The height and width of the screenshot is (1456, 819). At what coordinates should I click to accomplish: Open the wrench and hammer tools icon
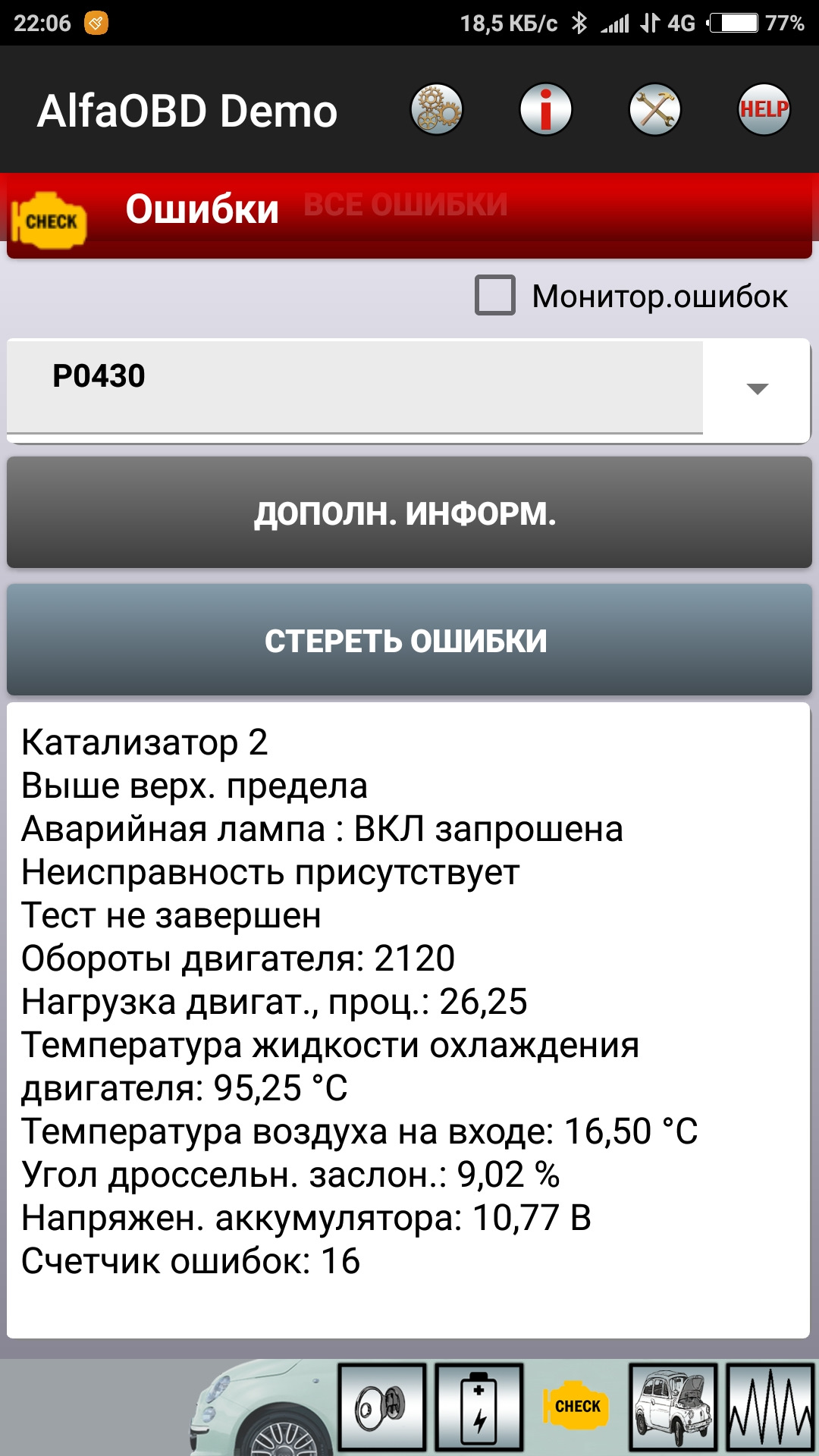click(654, 110)
